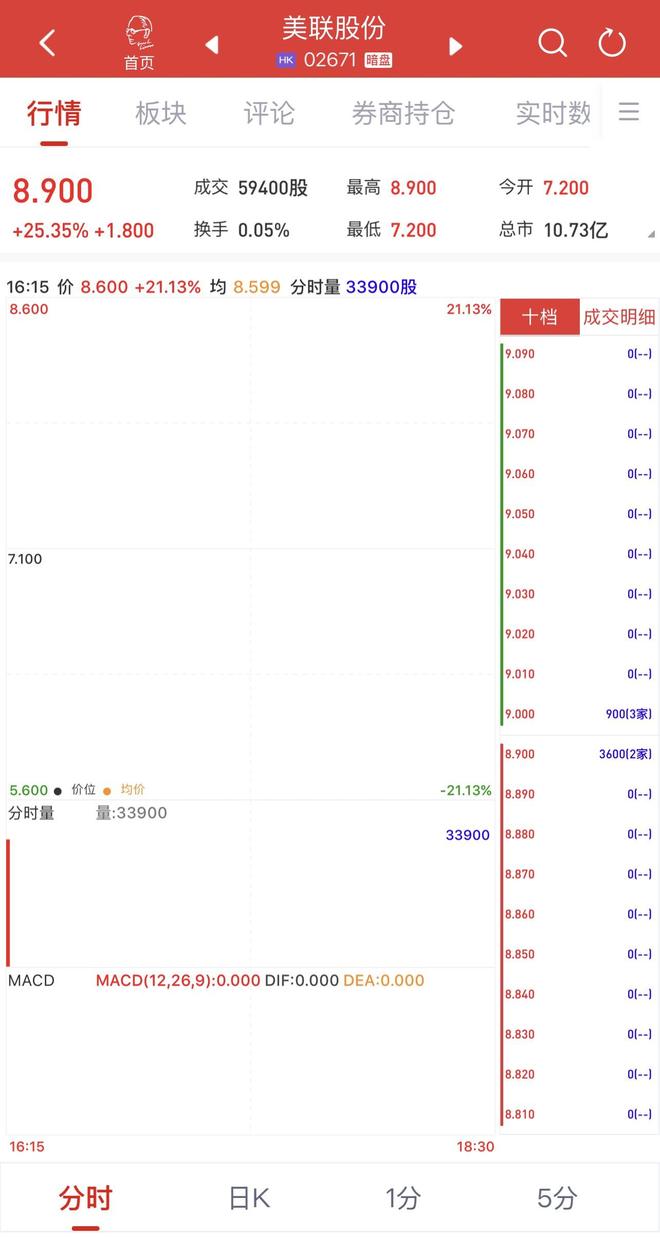Show the 5分 chart
The width and height of the screenshot is (660, 1237).
[x=557, y=1197]
